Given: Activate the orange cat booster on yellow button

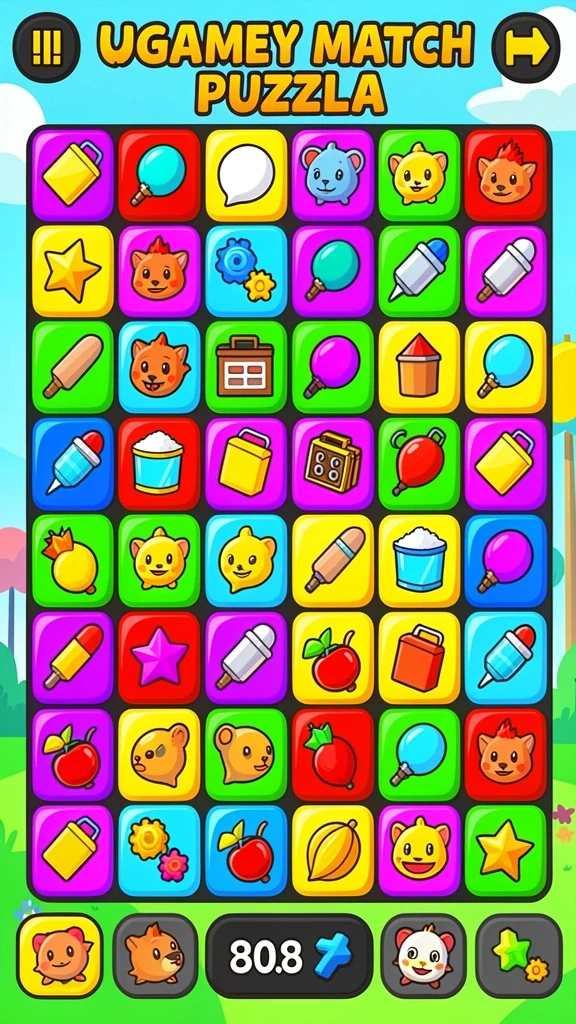Looking at the screenshot, I should [x=59, y=955].
